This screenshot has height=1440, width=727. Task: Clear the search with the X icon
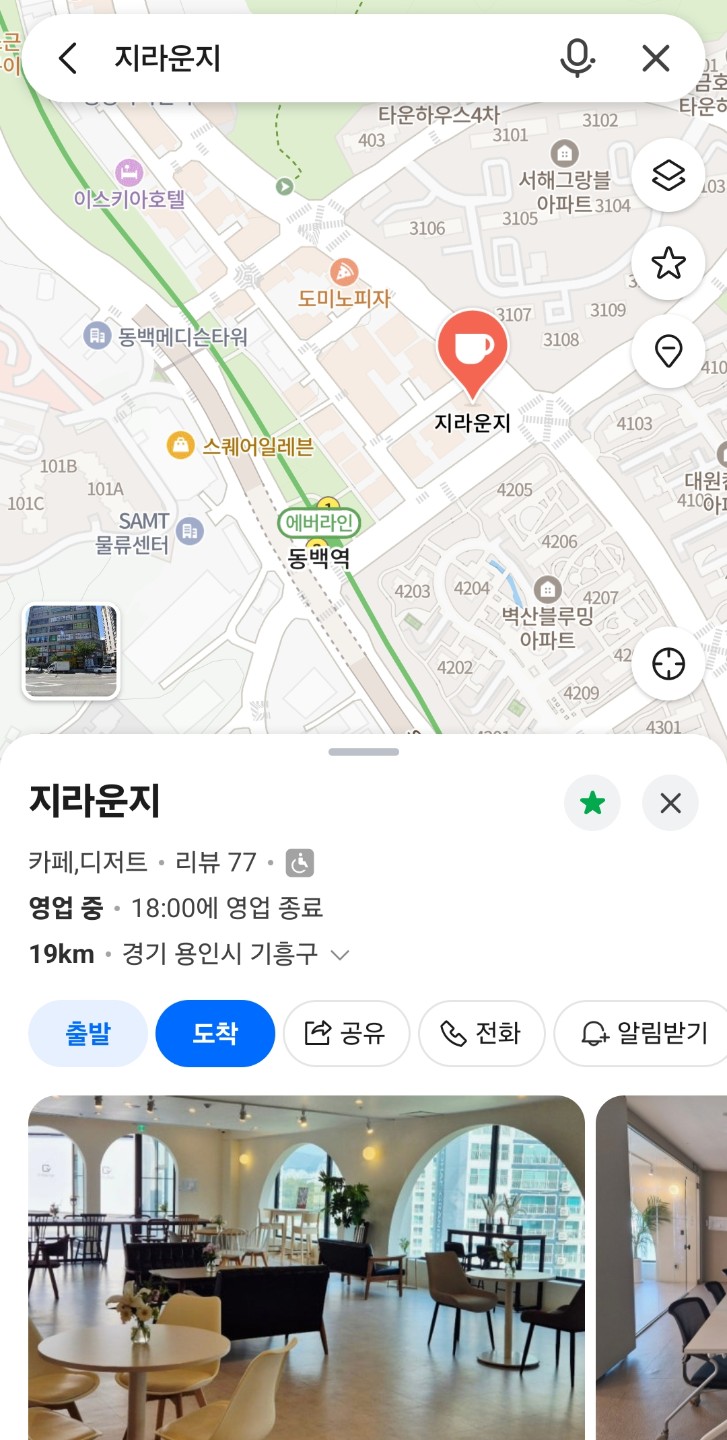655,58
